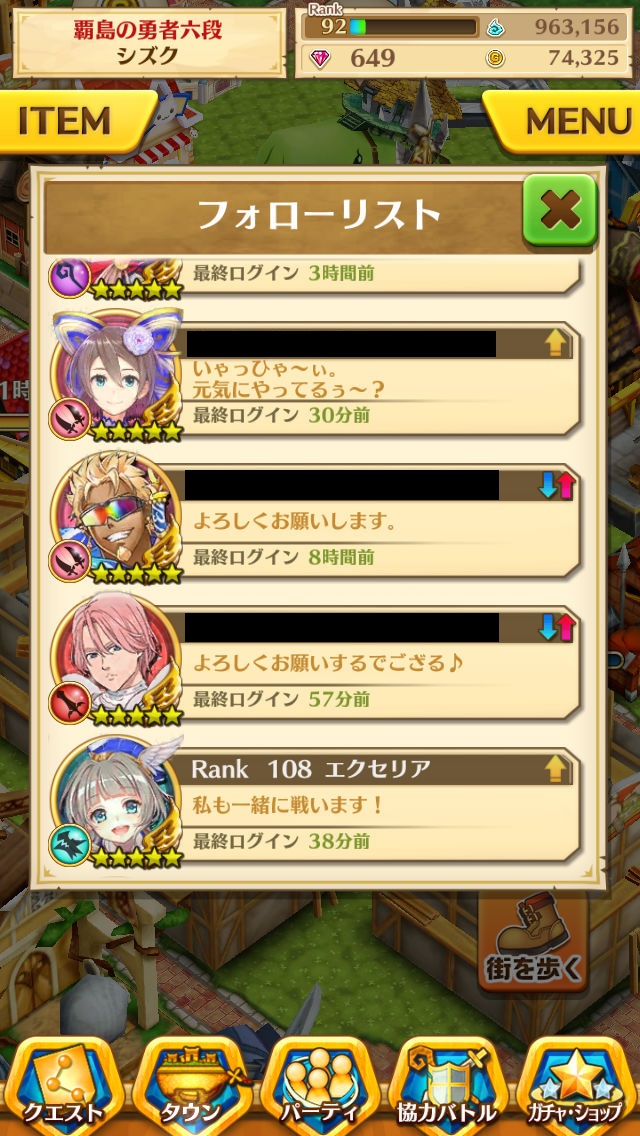The width and height of the screenshot is (640, 1136).
Task: Switch to the タウン tab
Action: [191, 1083]
